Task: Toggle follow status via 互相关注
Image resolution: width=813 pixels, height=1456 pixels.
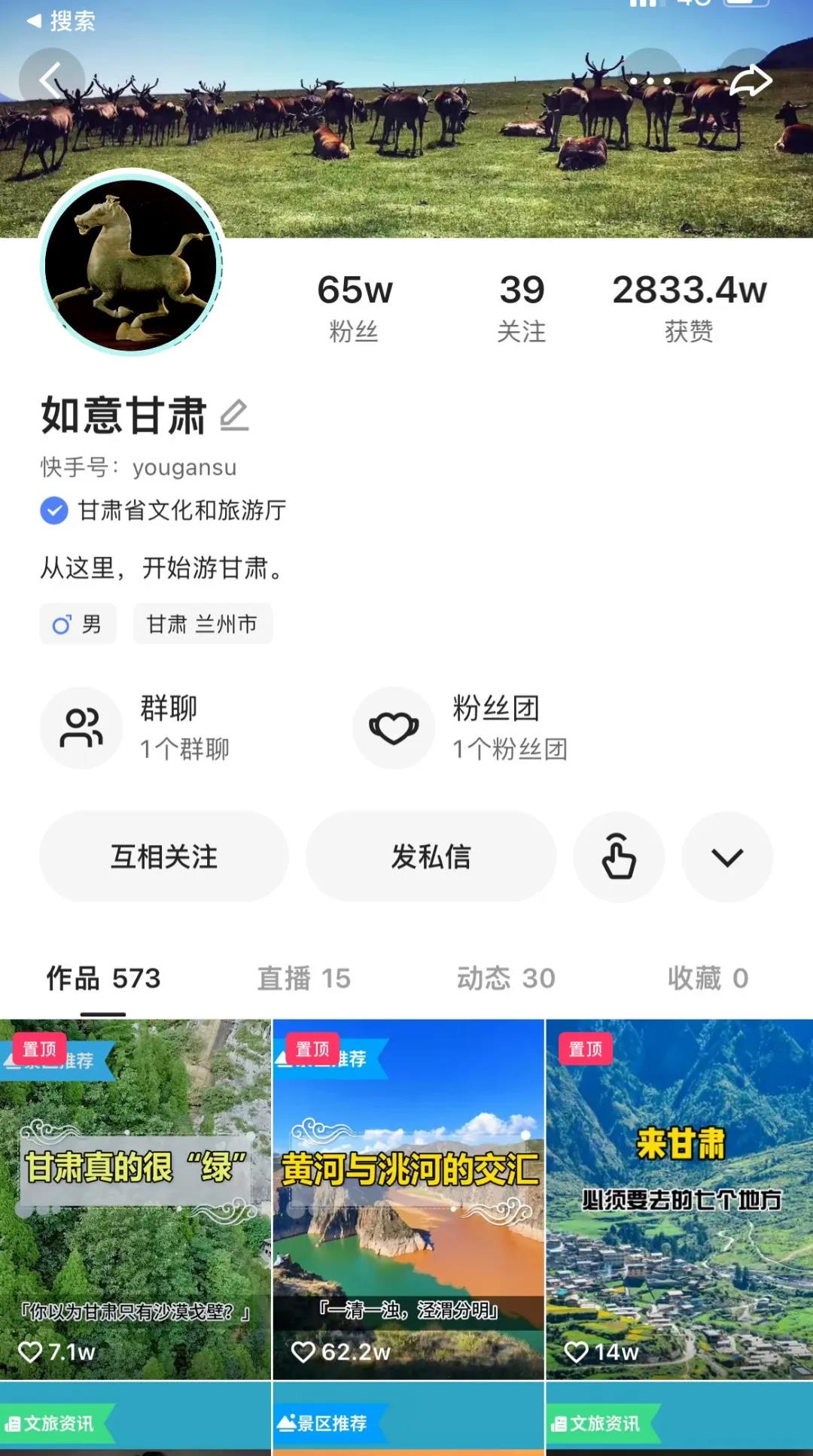Action: (x=164, y=857)
